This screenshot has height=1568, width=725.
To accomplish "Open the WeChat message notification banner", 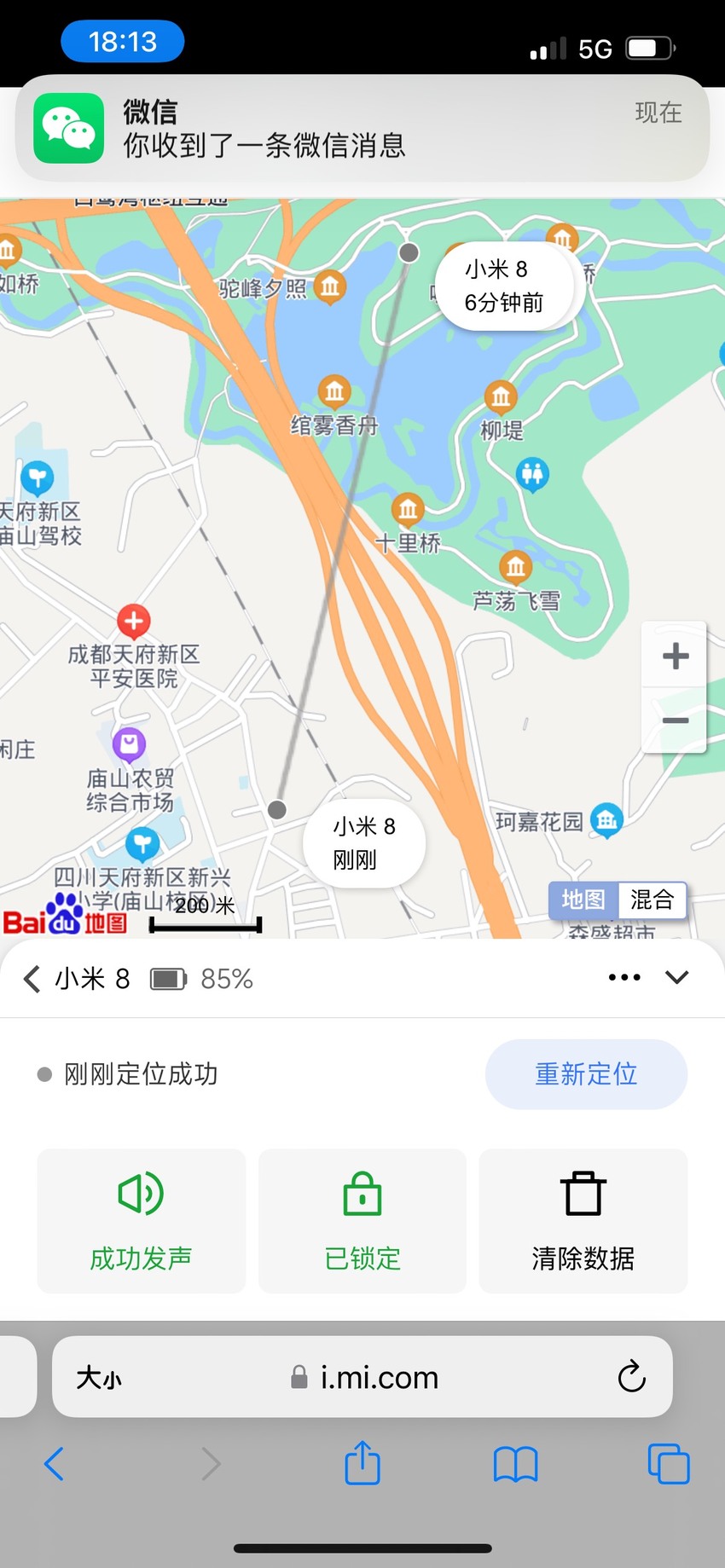I will click(362, 128).
